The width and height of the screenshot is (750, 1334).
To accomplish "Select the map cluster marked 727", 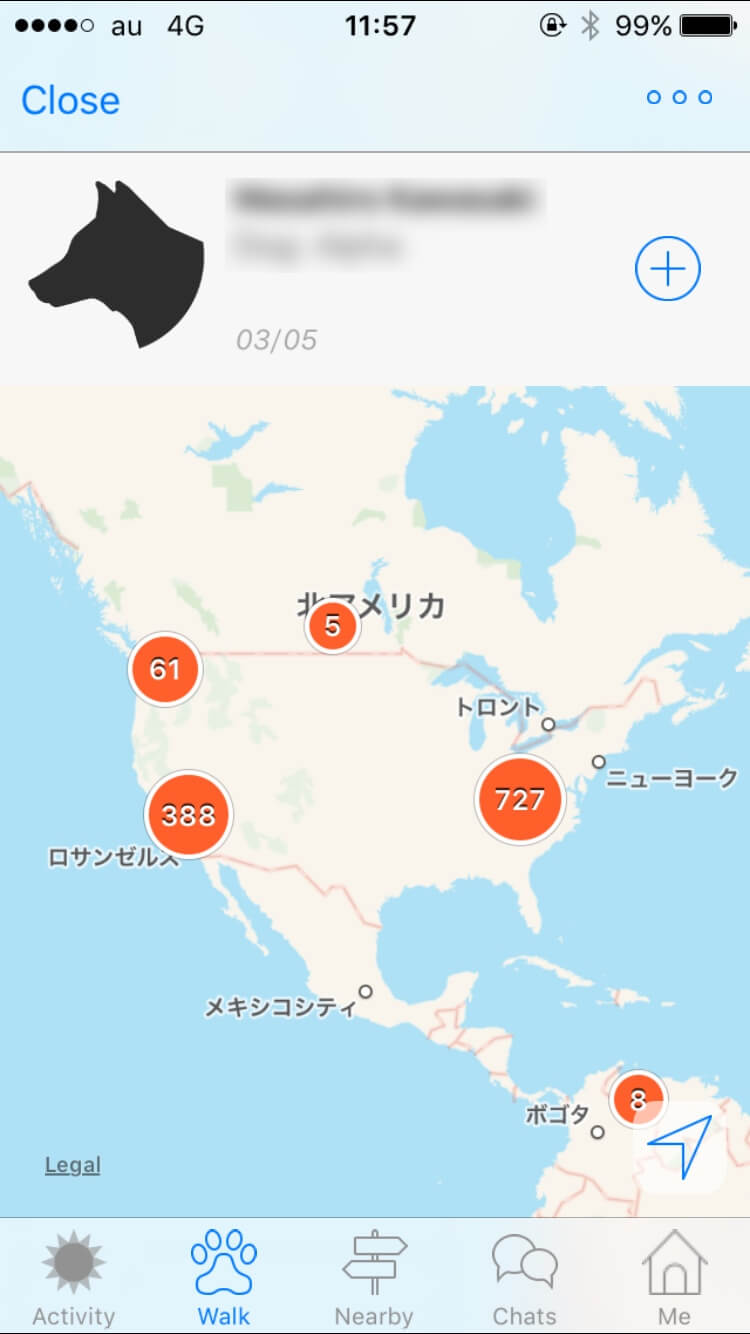I will pos(520,799).
